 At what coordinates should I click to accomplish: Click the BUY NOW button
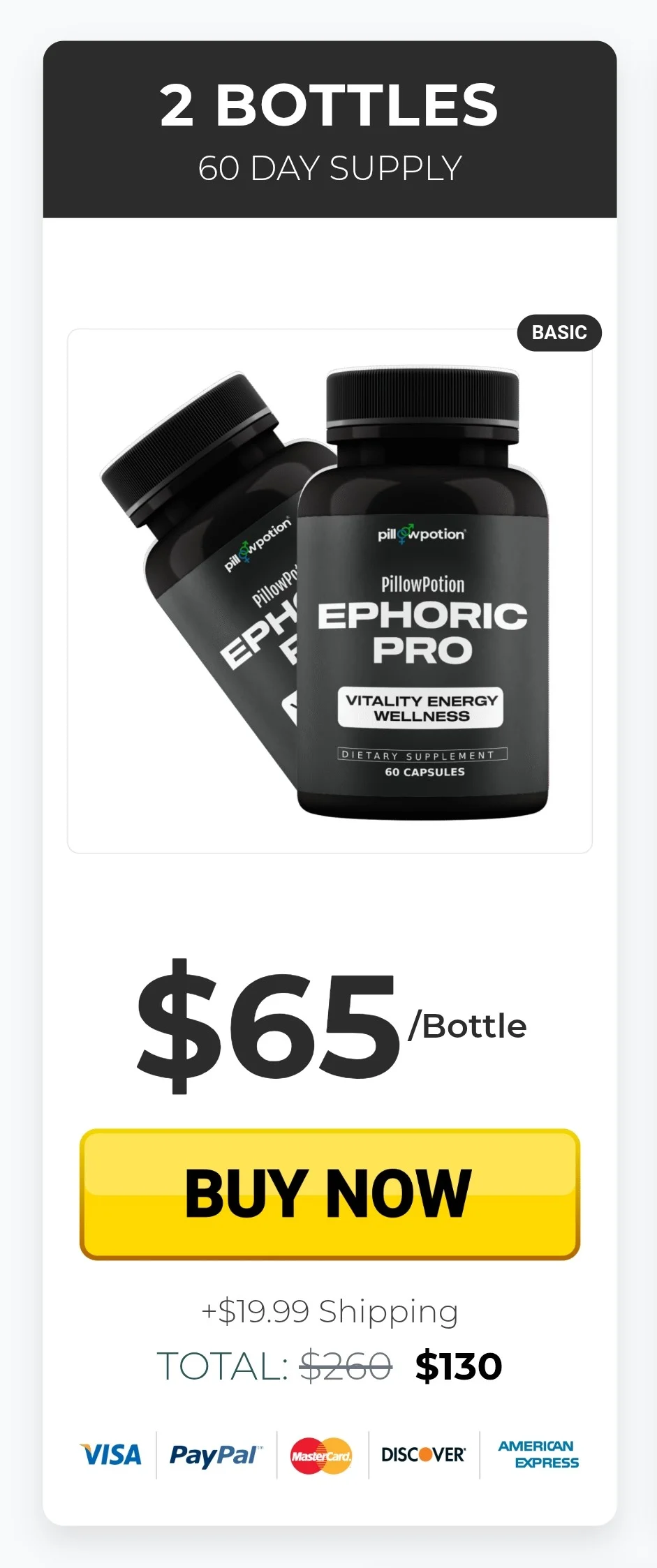pyautogui.click(x=328, y=1193)
